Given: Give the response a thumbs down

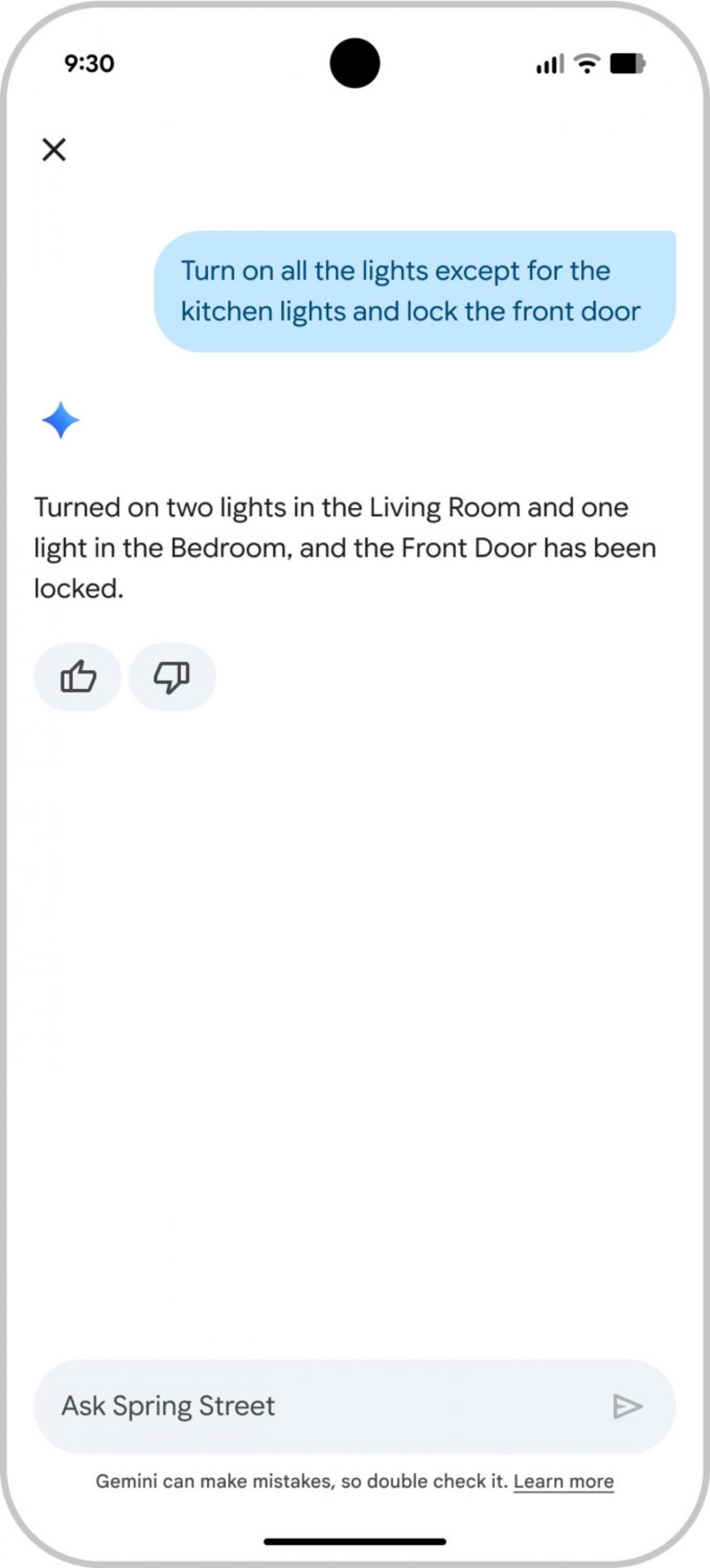Looking at the screenshot, I should (x=172, y=677).
